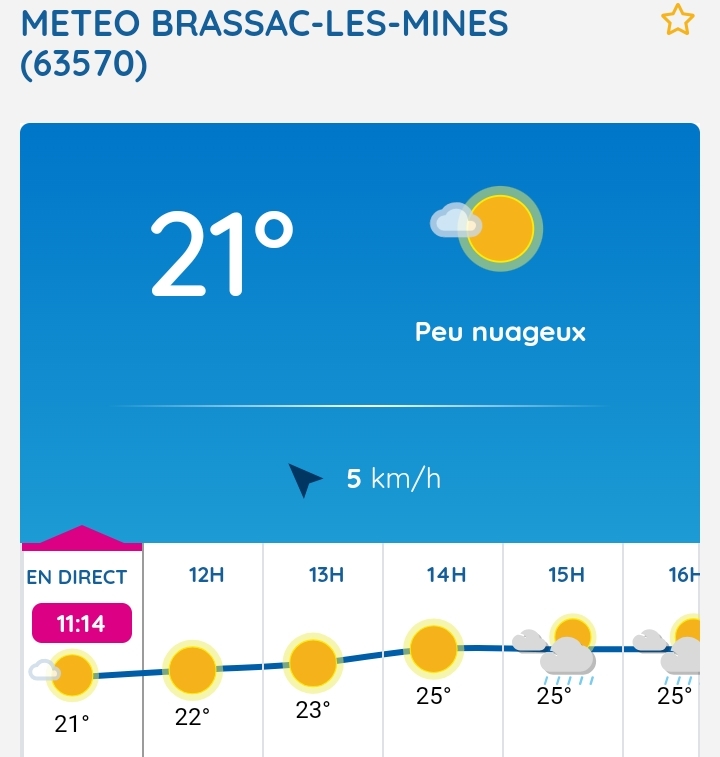The height and width of the screenshot is (757, 720).
Task: Add Brassac-les-Mines to favorites with the star
Action: coord(677,20)
